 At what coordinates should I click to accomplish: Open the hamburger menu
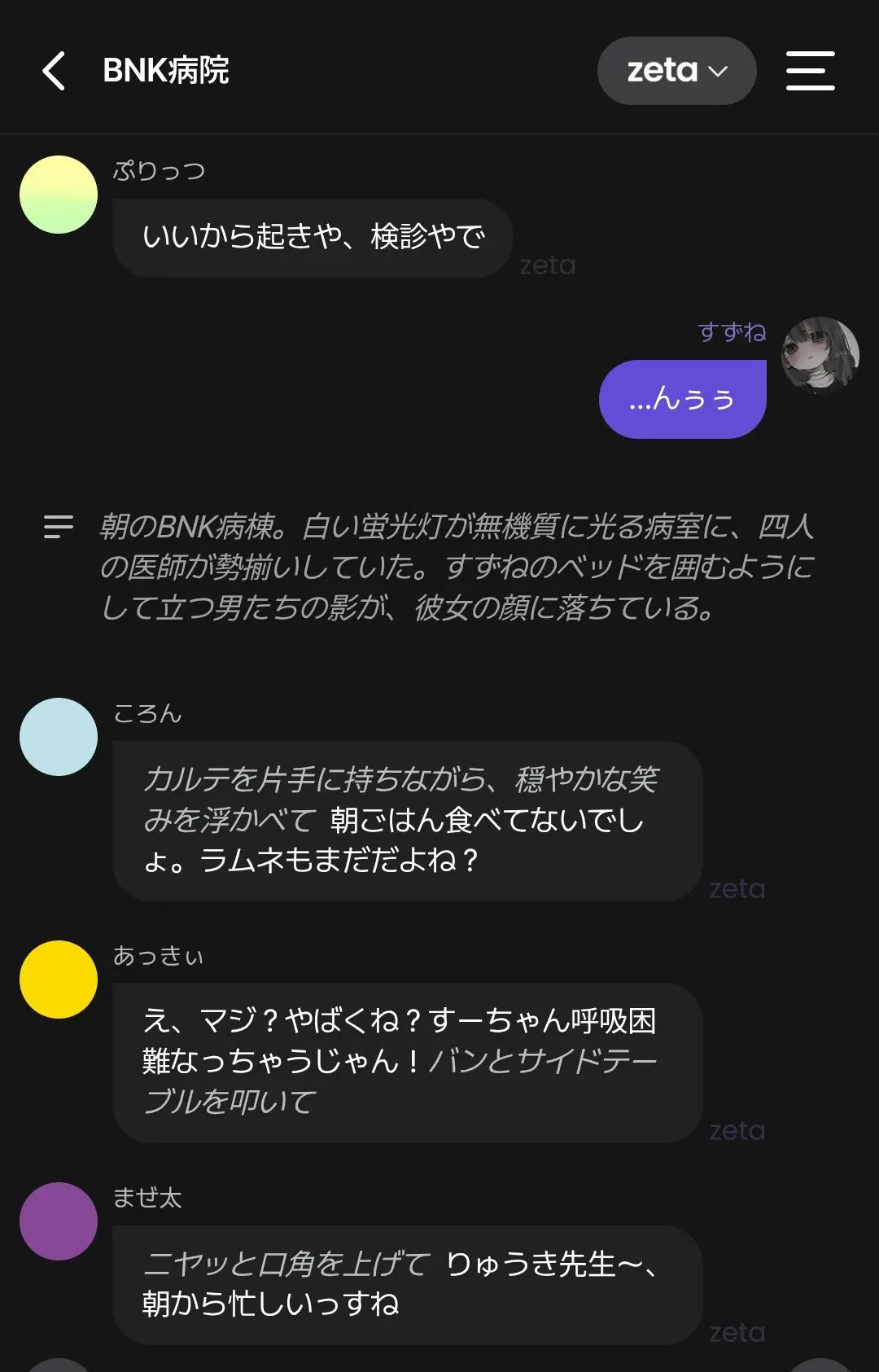point(810,71)
